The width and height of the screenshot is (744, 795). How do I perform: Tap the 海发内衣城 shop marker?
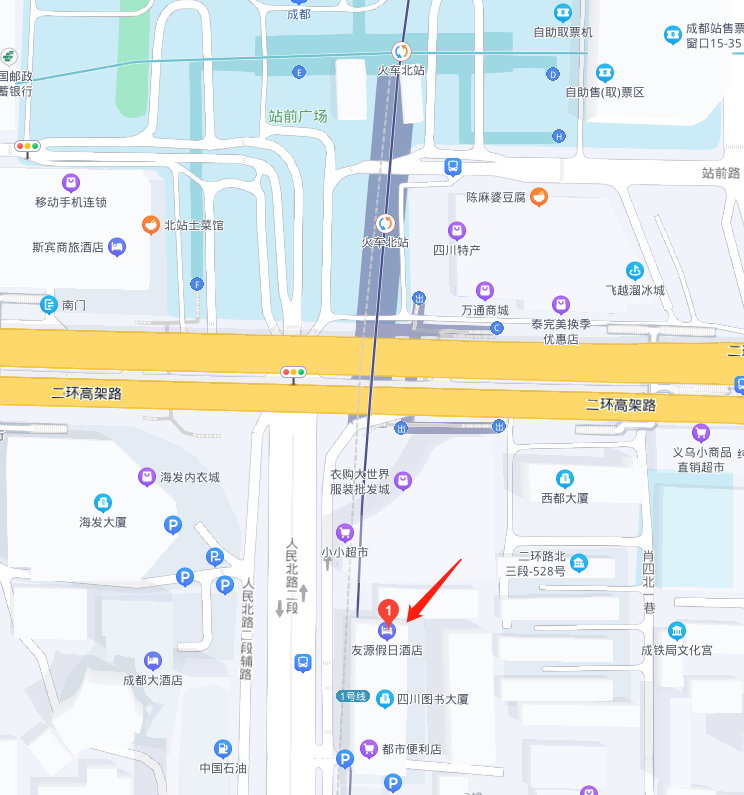click(147, 477)
